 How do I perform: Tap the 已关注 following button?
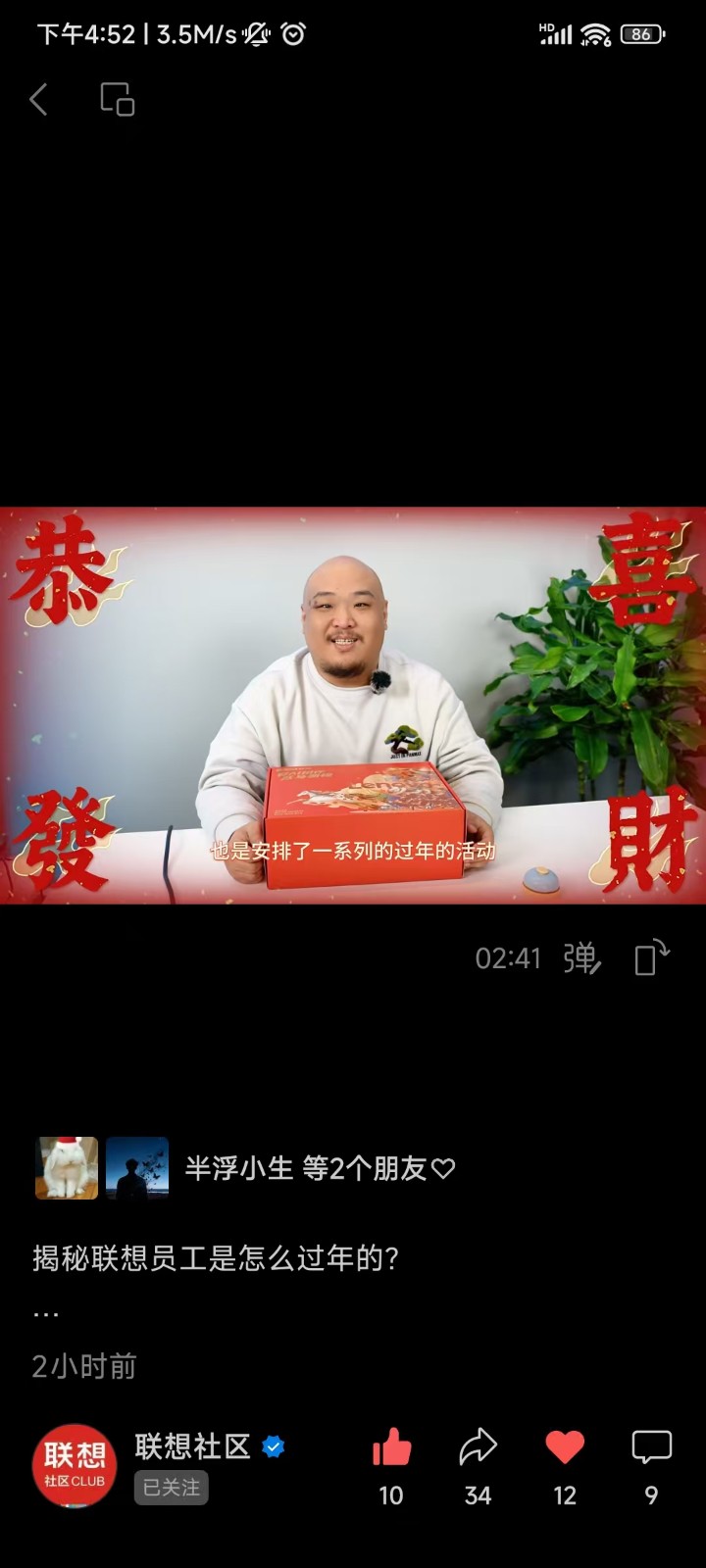click(x=172, y=1488)
